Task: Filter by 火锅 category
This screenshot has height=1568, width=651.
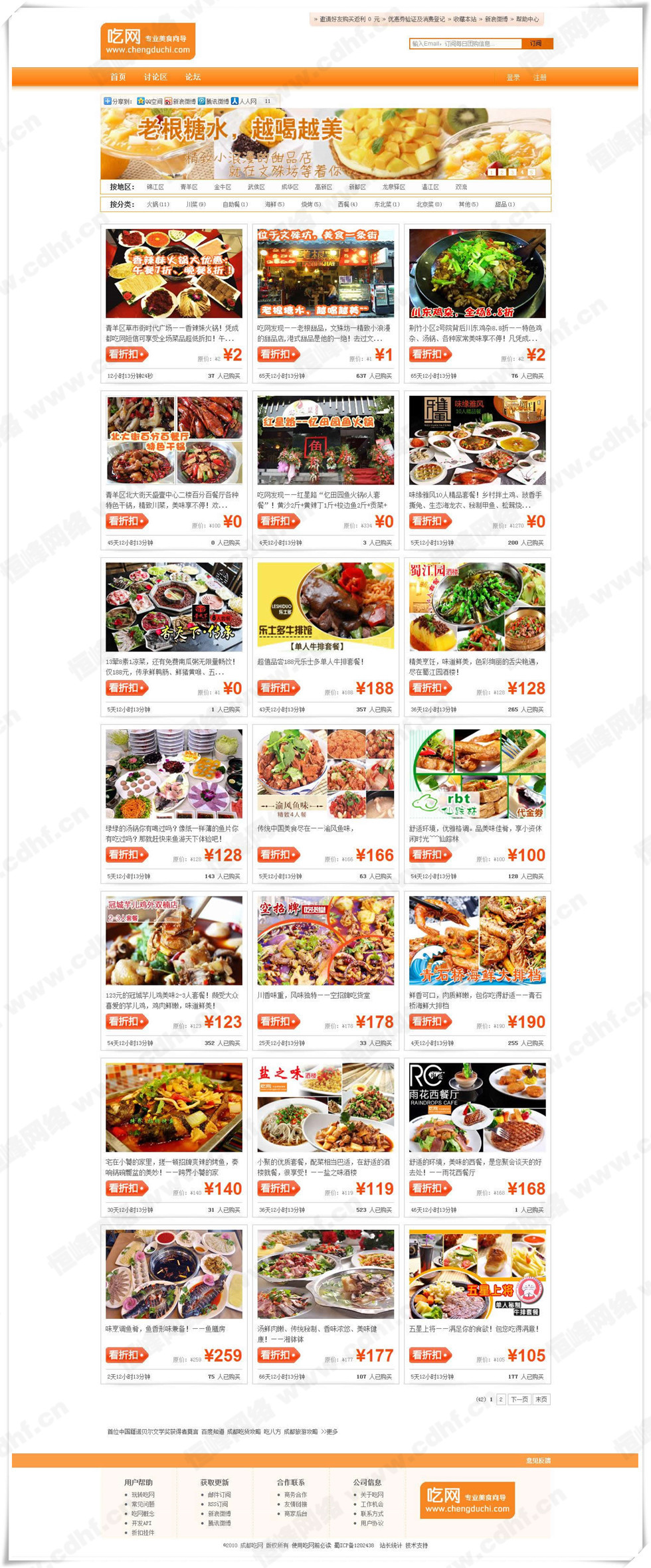Action: [157, 204]
